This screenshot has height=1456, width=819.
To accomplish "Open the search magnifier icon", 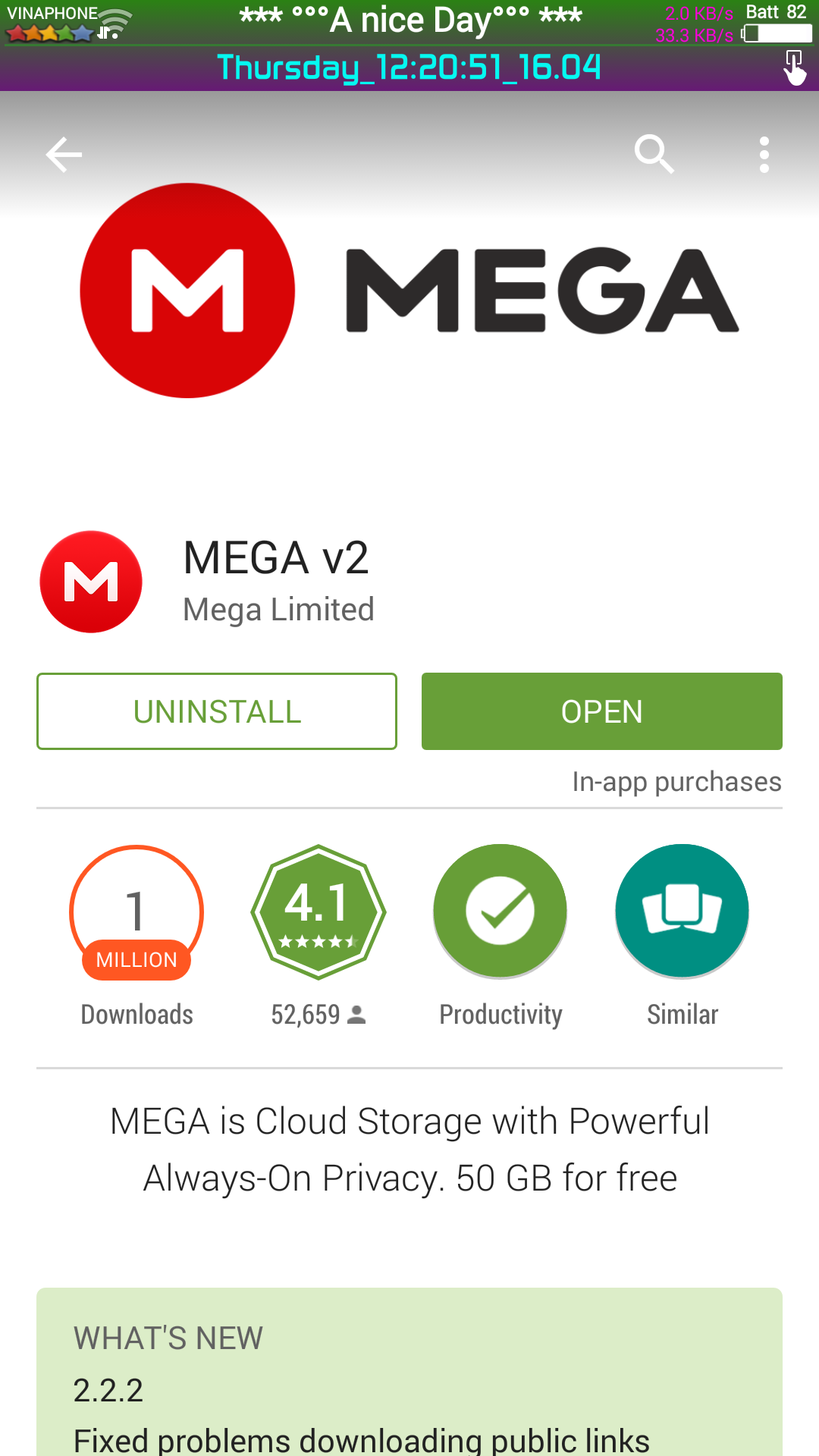I will click(654, 155).
